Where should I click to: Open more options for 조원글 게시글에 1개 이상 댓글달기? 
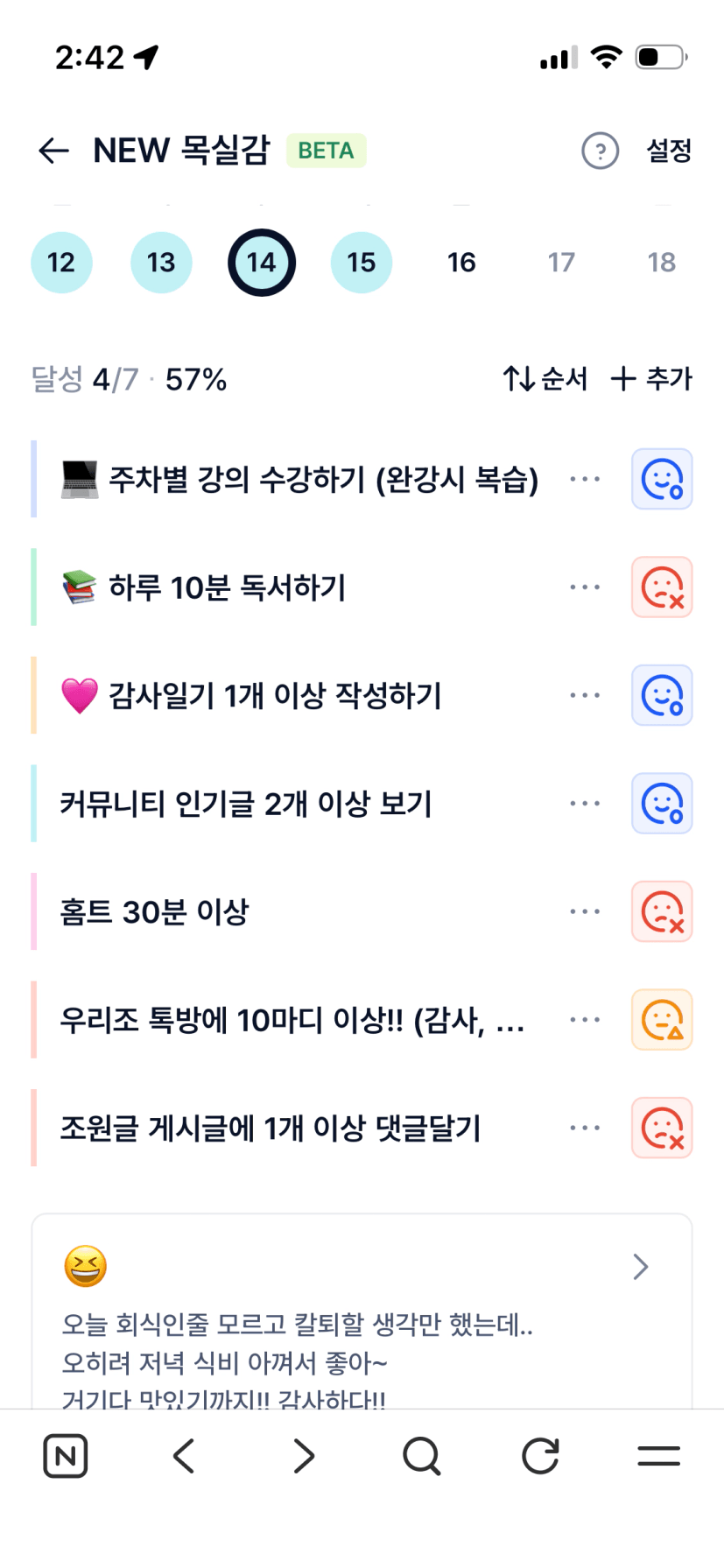tap(585, 1128)
